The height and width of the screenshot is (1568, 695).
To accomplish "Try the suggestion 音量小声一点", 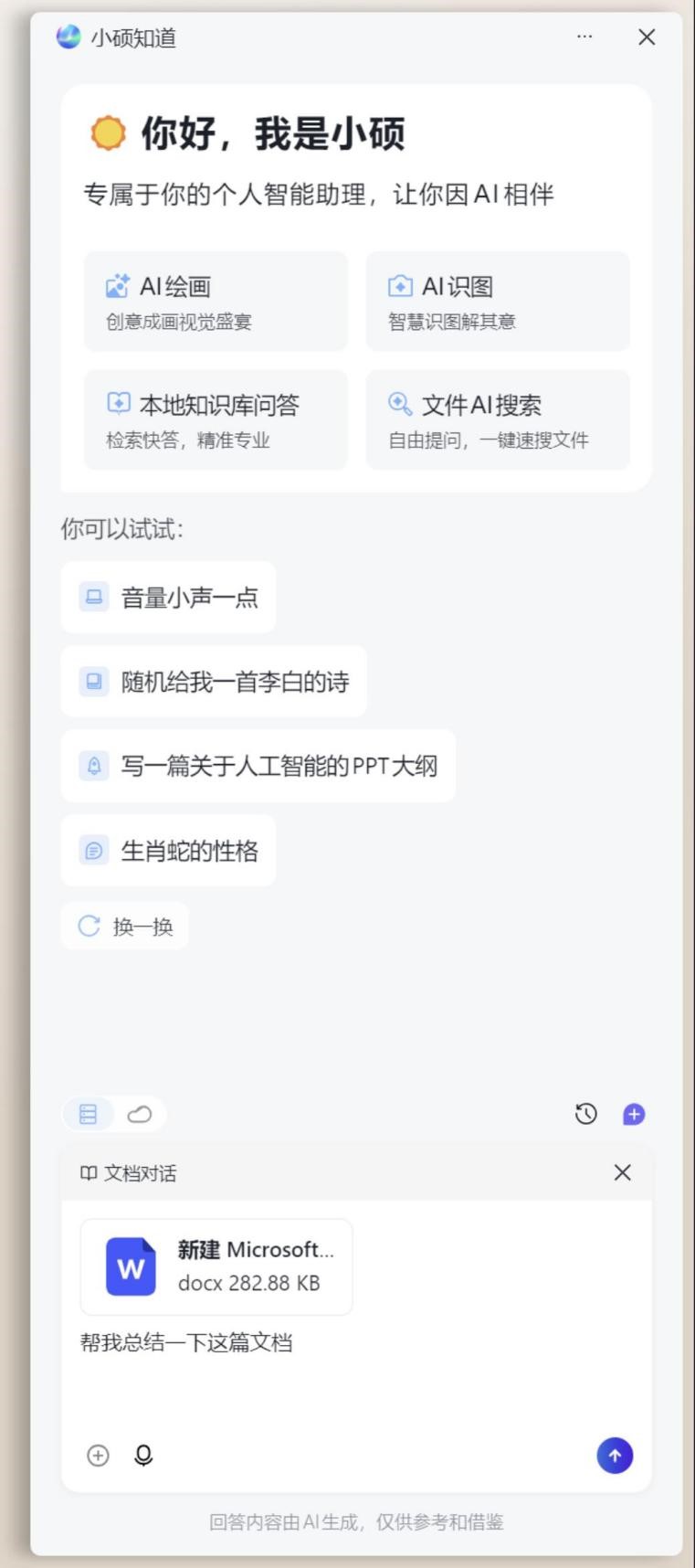I will pos(169,598).
